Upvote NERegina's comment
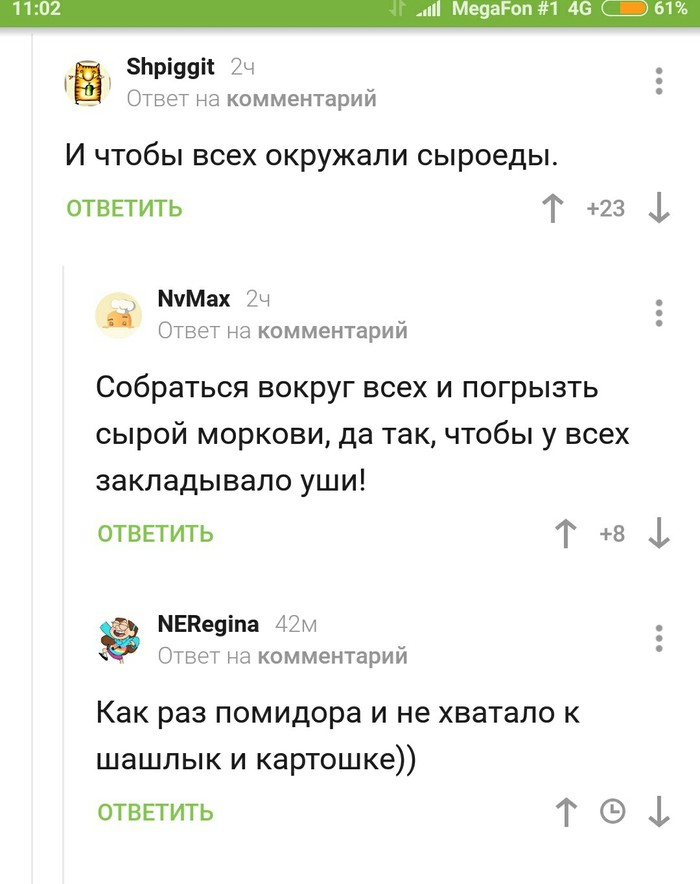Image resolution: width=700 pixels, height=884 pixels. (566, 812)
